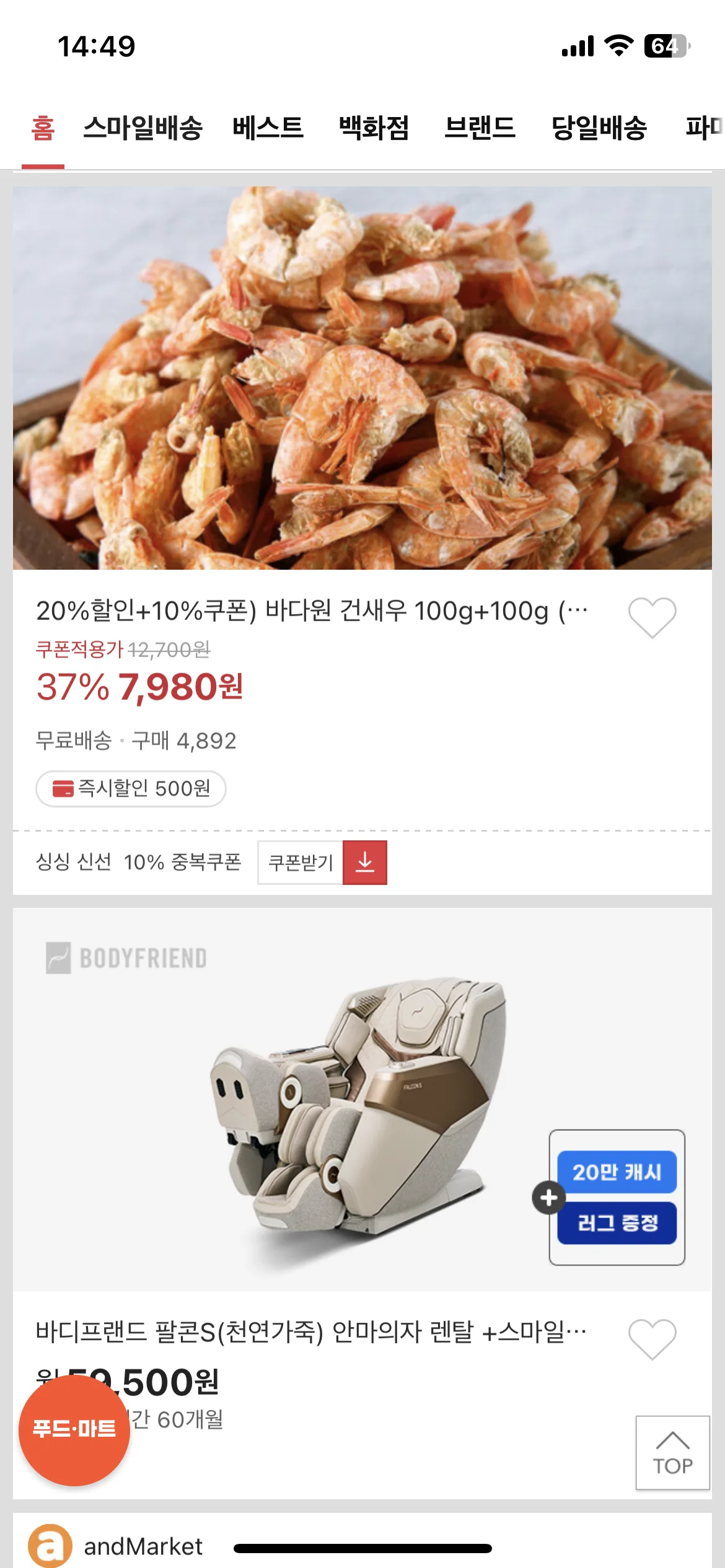Open the 베스트 tab
Image resolution: width=725 pixels, height=1568 pixels.
268,128
